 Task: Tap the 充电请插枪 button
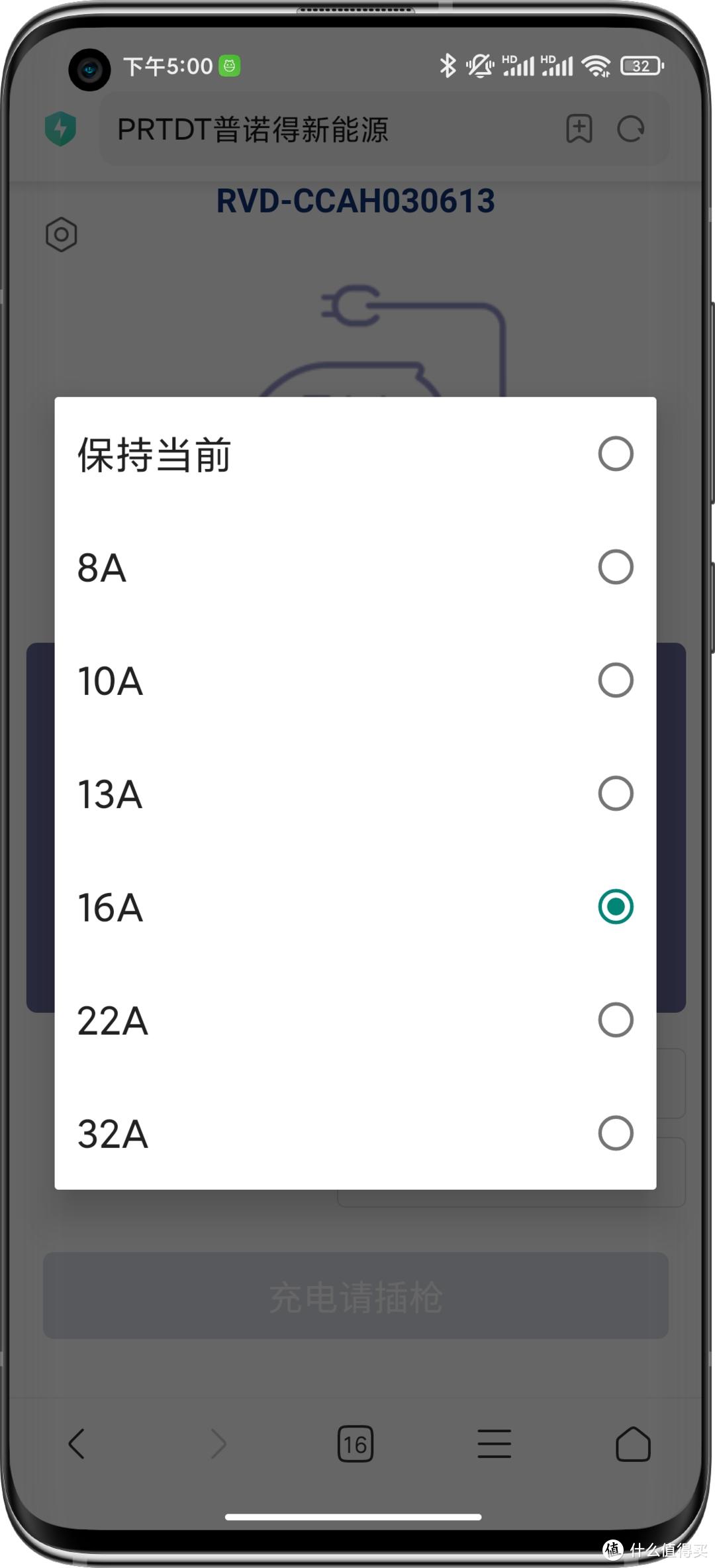[x=356, y=1296]
